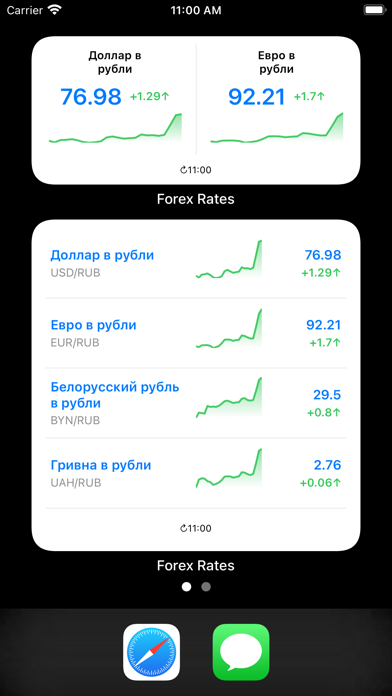
Task: Open the Белорусский рубль в рубли row
Action: tap(196, 403)
